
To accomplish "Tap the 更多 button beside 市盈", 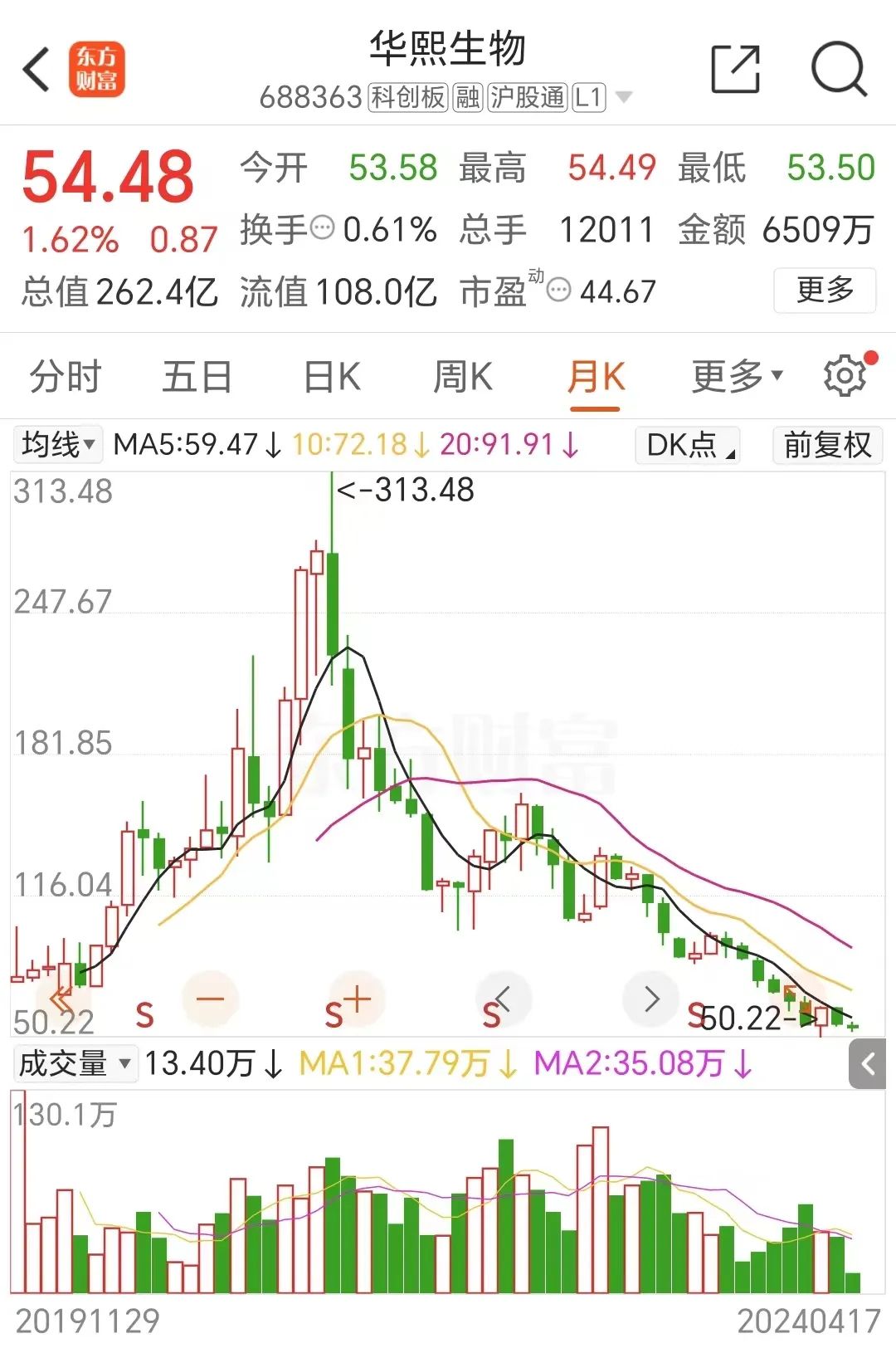I will click(x=825, y=291).
